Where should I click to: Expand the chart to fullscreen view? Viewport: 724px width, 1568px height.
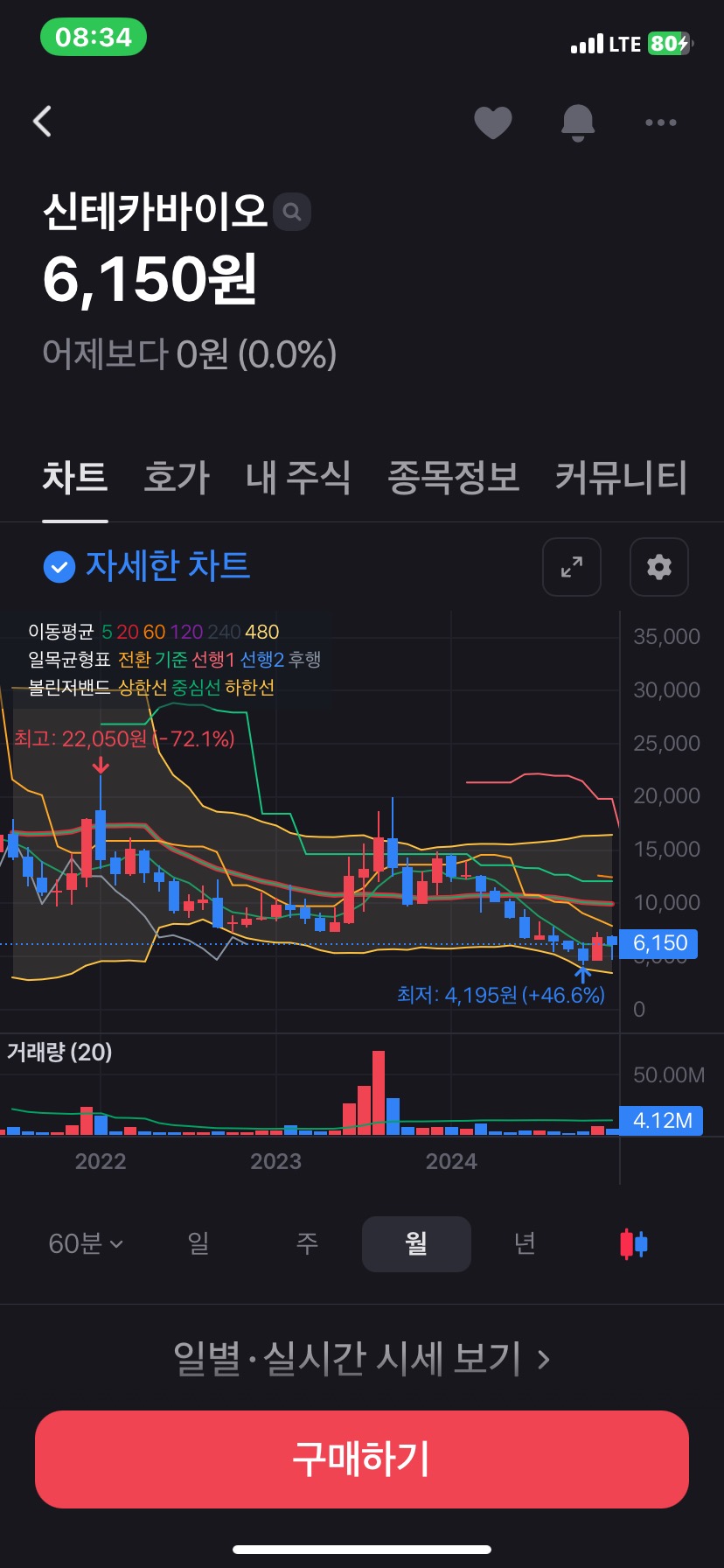pos(571,567)
